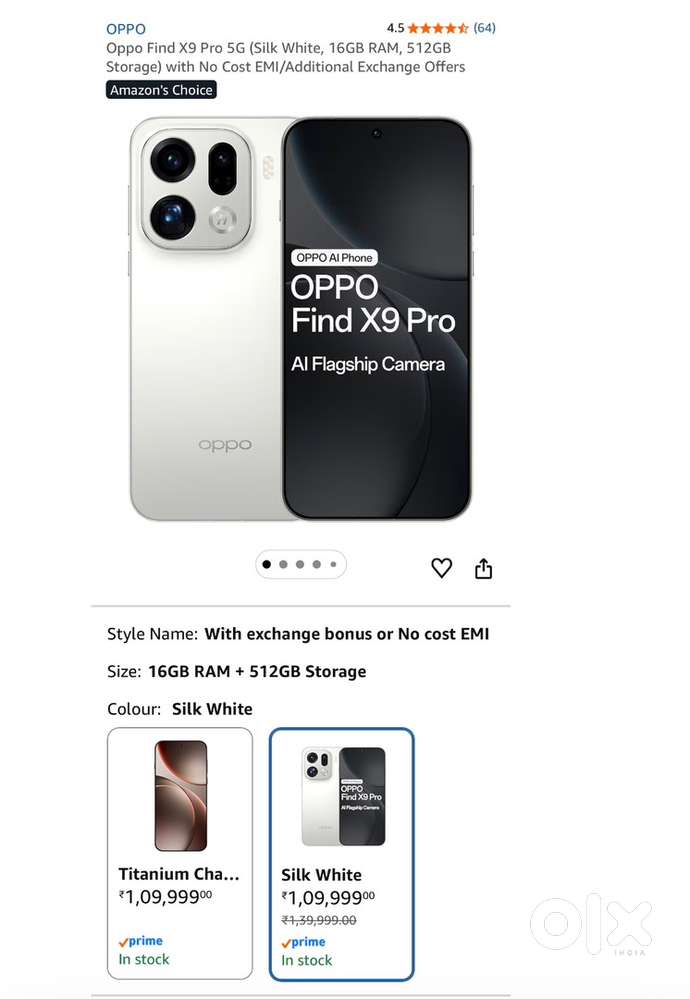Add product to wish list with heart
Image resolution: width=690 pixels, height=999 pixels.
click(441, 568)
